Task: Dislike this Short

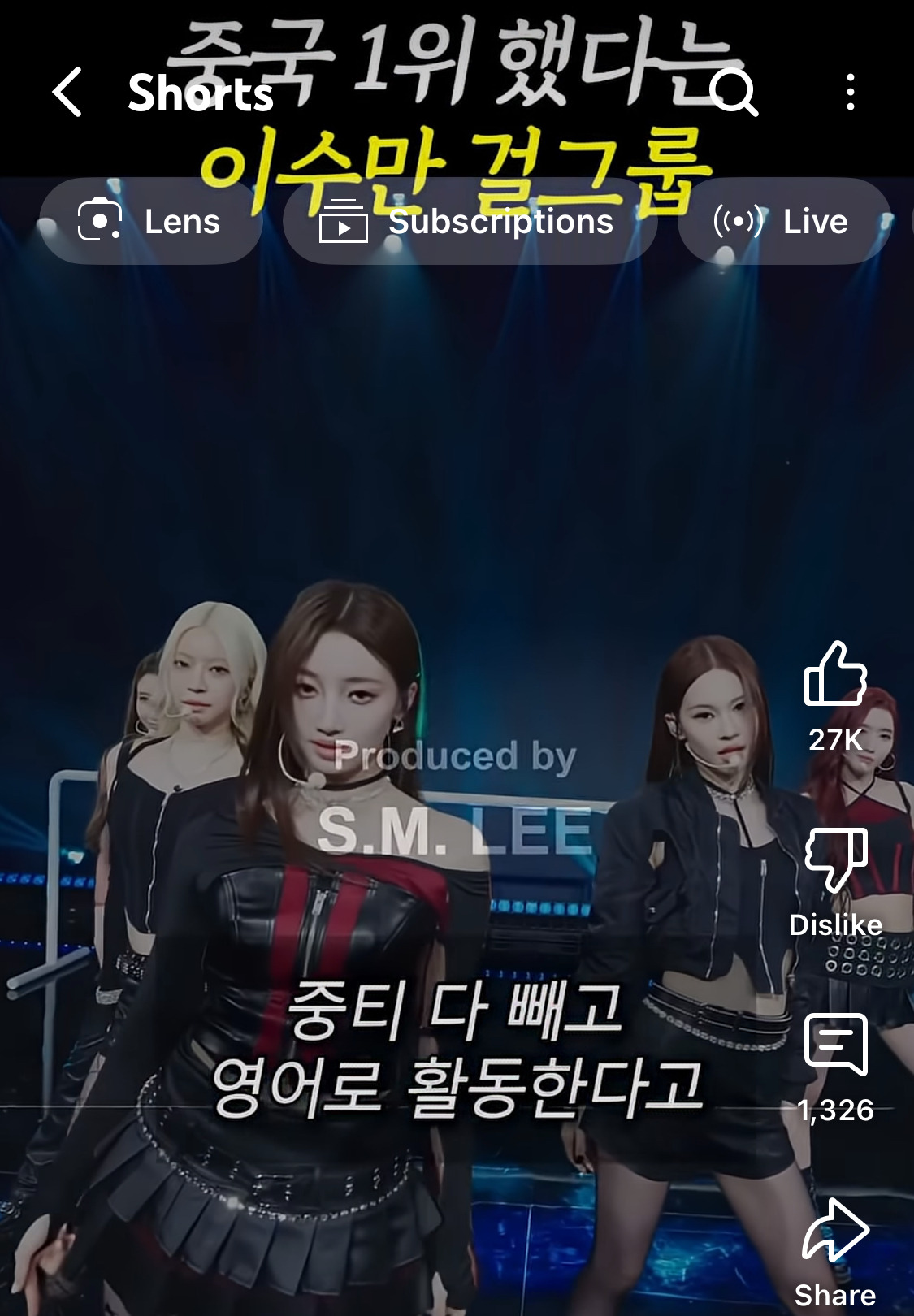Action: pos(835,860)
